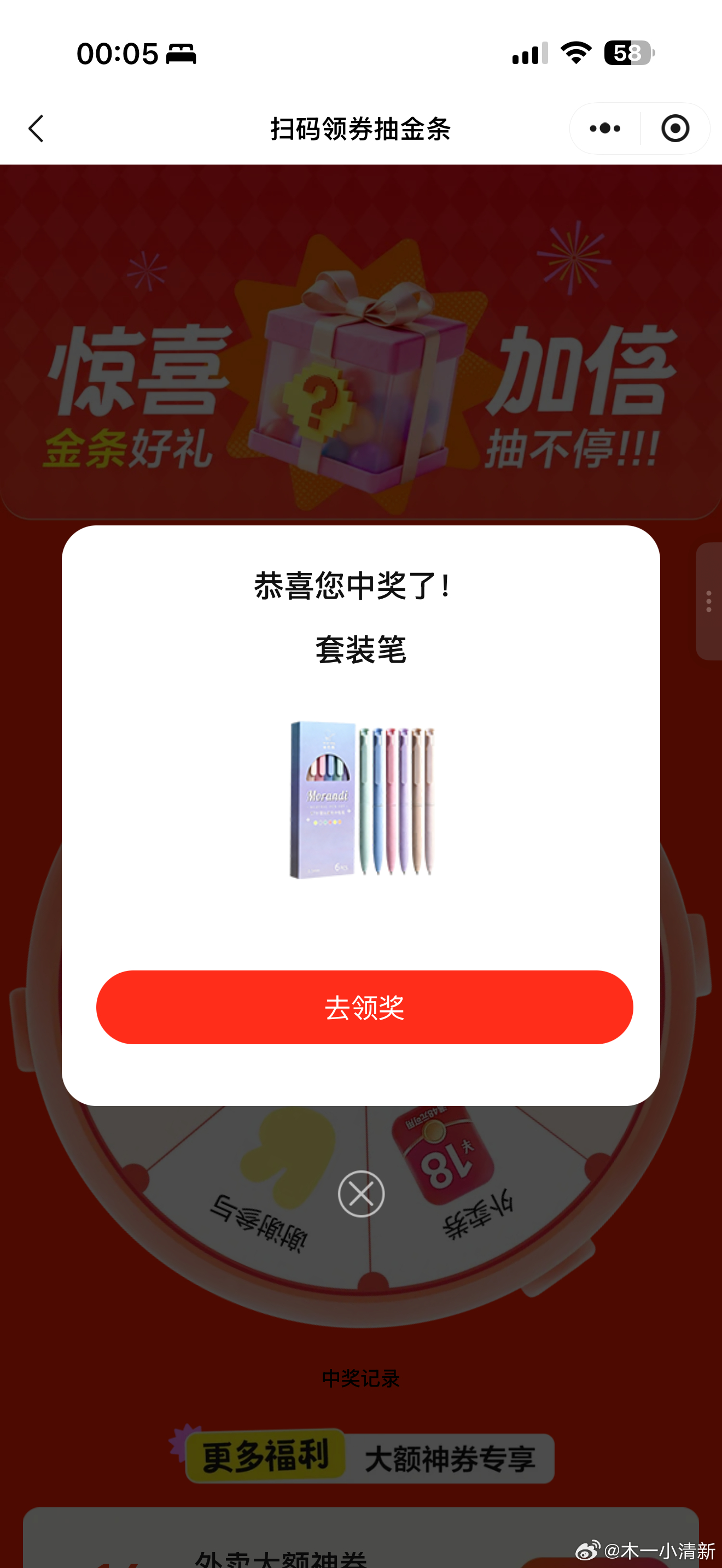Close the prize dialog

pos(361,1193)
